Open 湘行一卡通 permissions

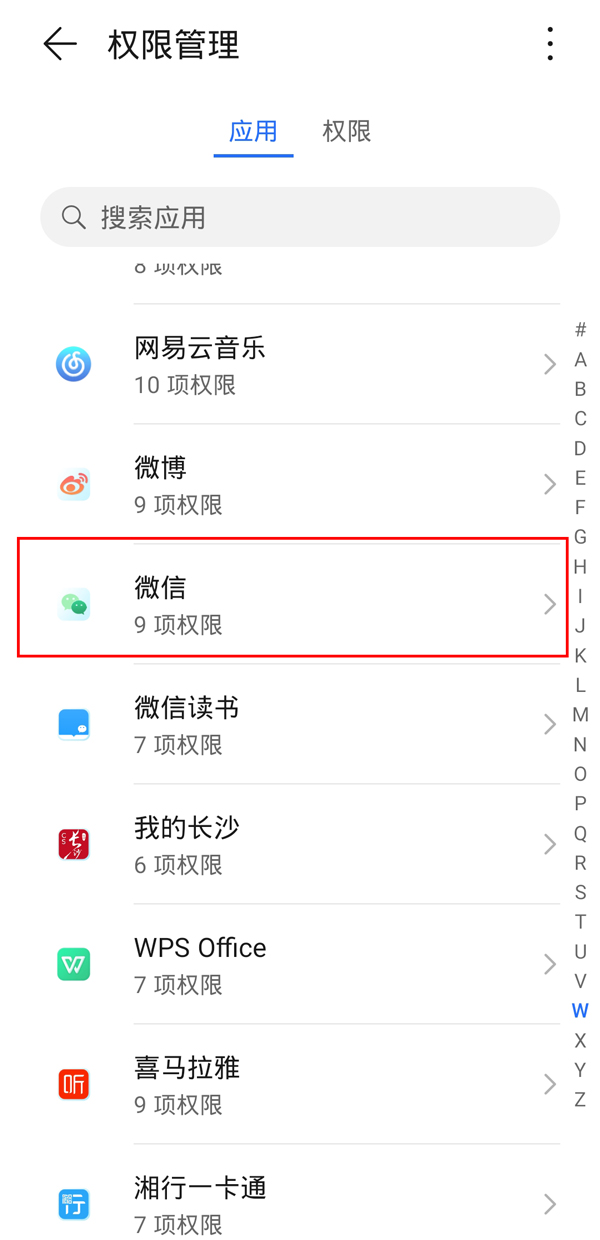(300, 1204)
